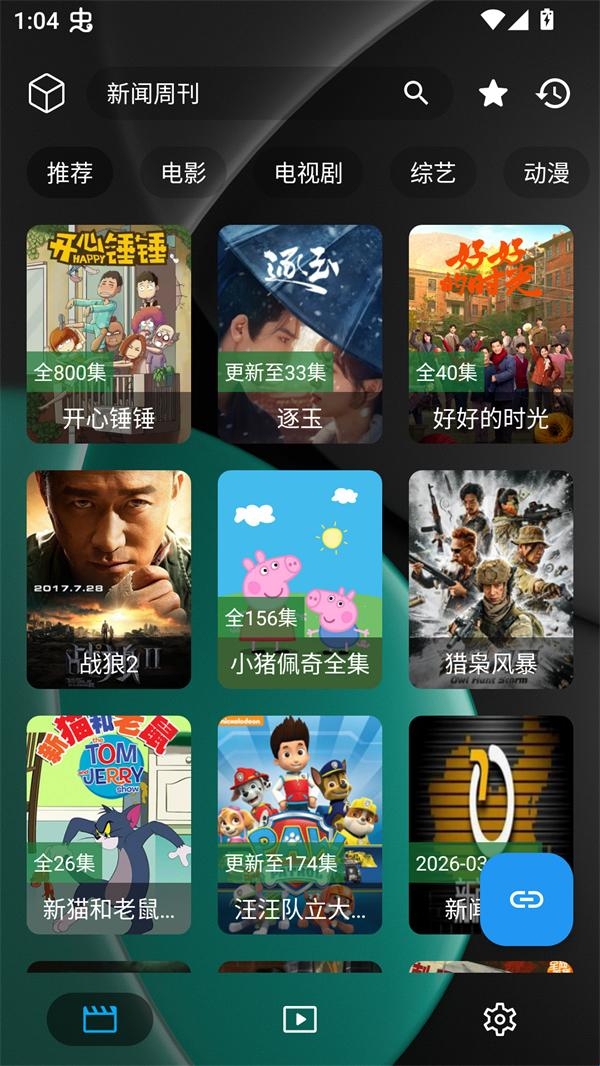Select the 综艺 category chip
600x1066 pixels.
tap(433, 173)
